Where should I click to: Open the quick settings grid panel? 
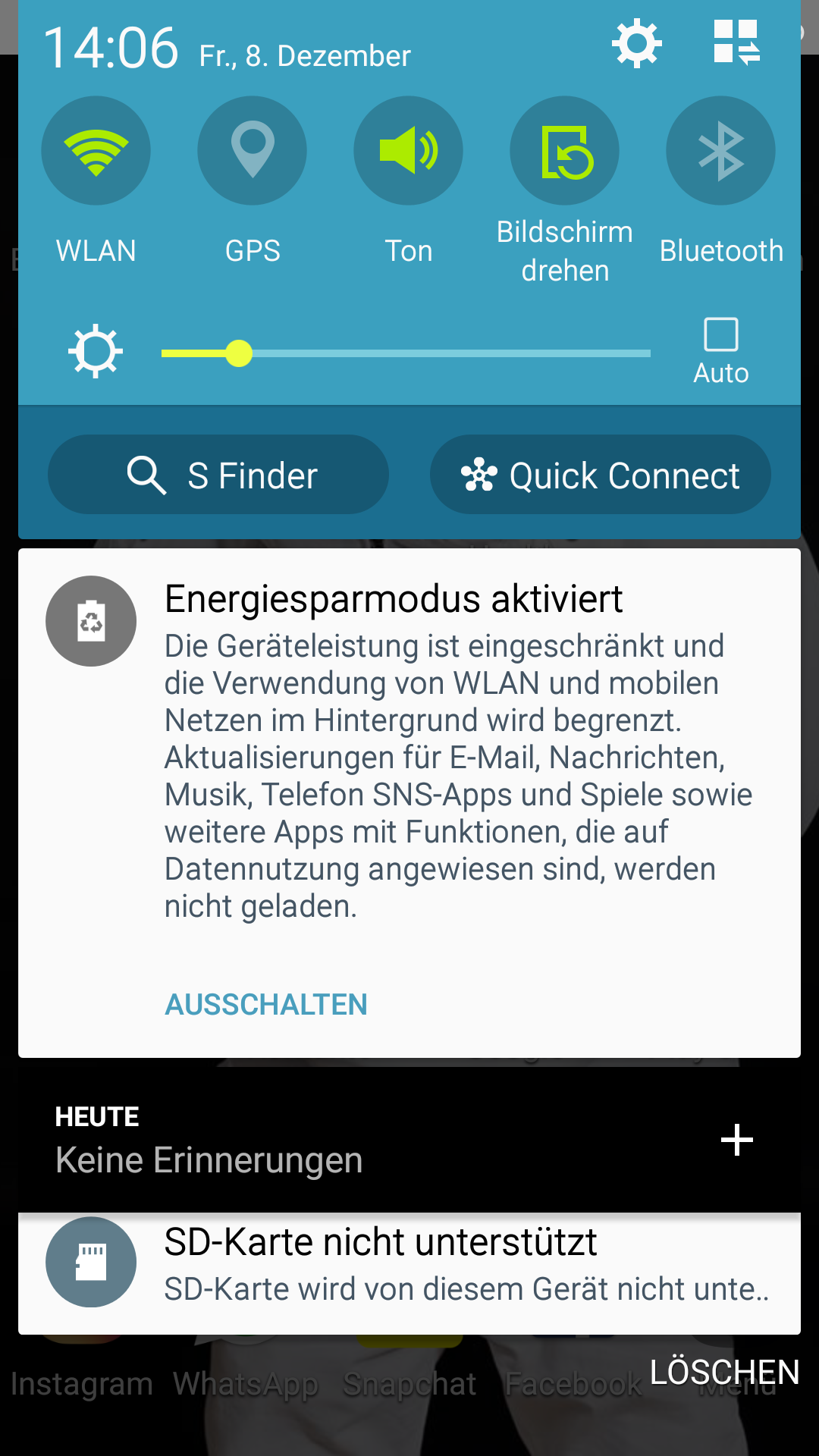(x=736, y=43)
